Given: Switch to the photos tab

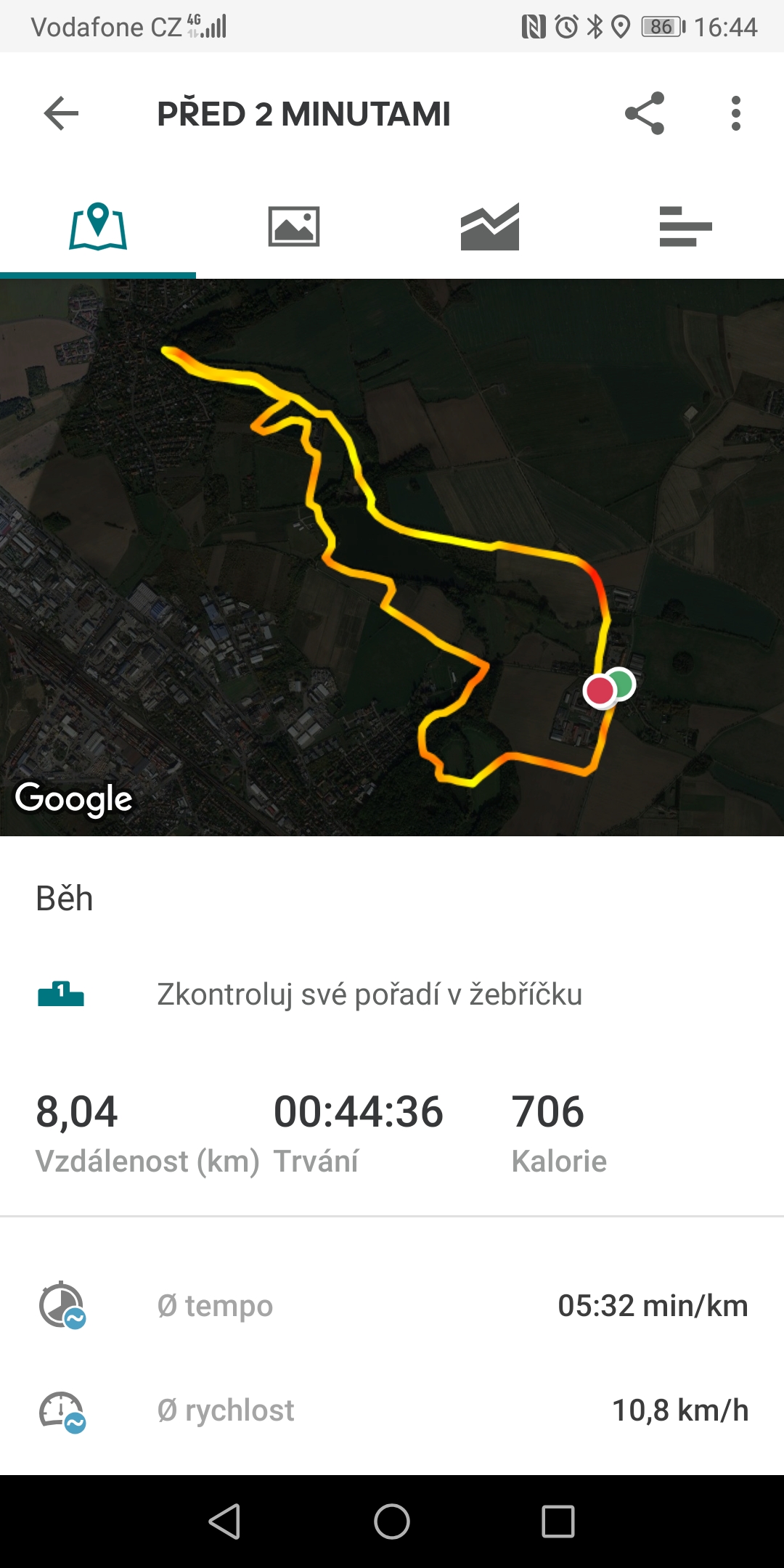Looking at the screenshot, I should [x=294, y=226].
